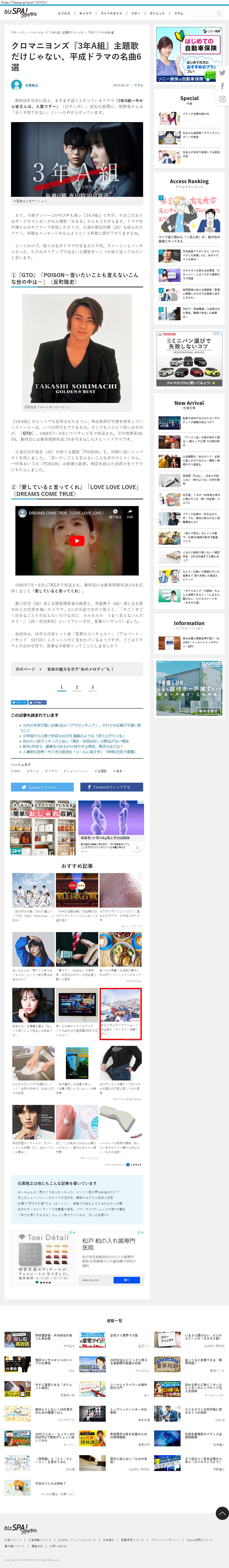Image resolution: width=229 pixels, height=1568 pixels.
Task: Open hashtag #ドラマ
Action: (52, 771)
